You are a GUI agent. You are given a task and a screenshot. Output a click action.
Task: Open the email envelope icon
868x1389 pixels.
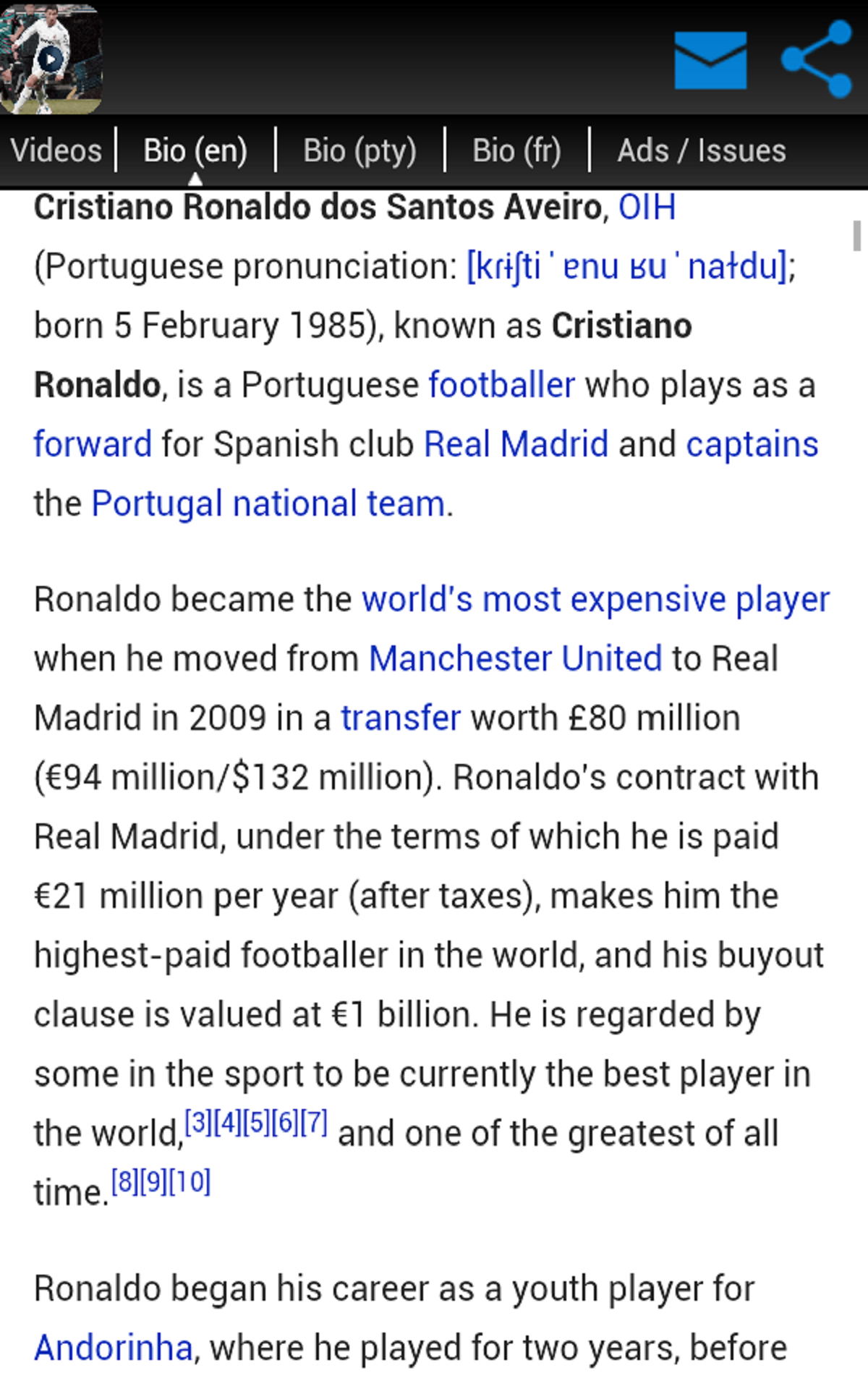point(710,60)
